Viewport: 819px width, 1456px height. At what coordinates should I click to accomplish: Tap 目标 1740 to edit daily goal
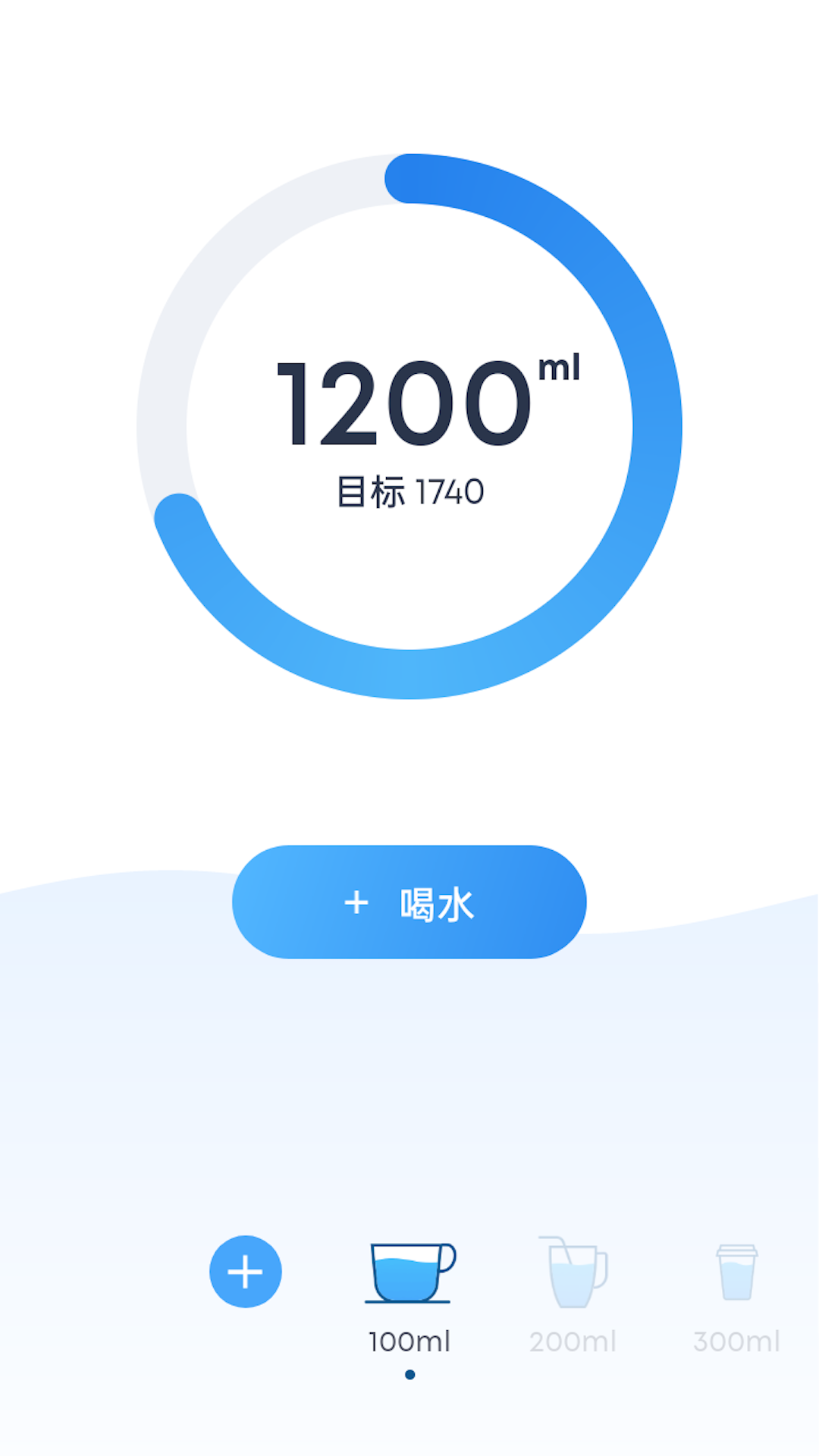click(x=410, y=491)
